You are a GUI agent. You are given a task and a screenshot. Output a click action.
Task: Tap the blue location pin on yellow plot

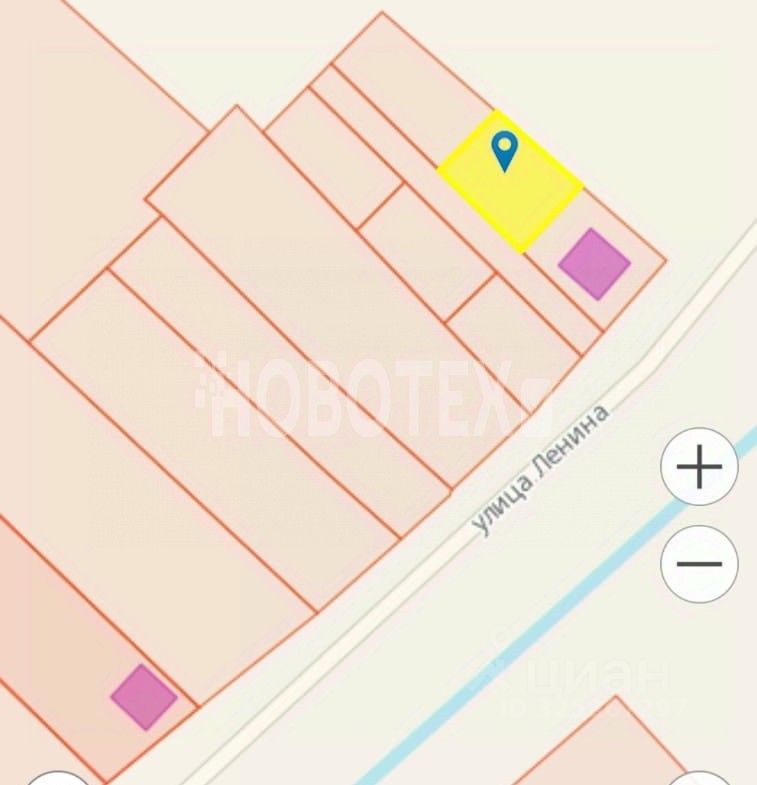(x=505, y=151)
